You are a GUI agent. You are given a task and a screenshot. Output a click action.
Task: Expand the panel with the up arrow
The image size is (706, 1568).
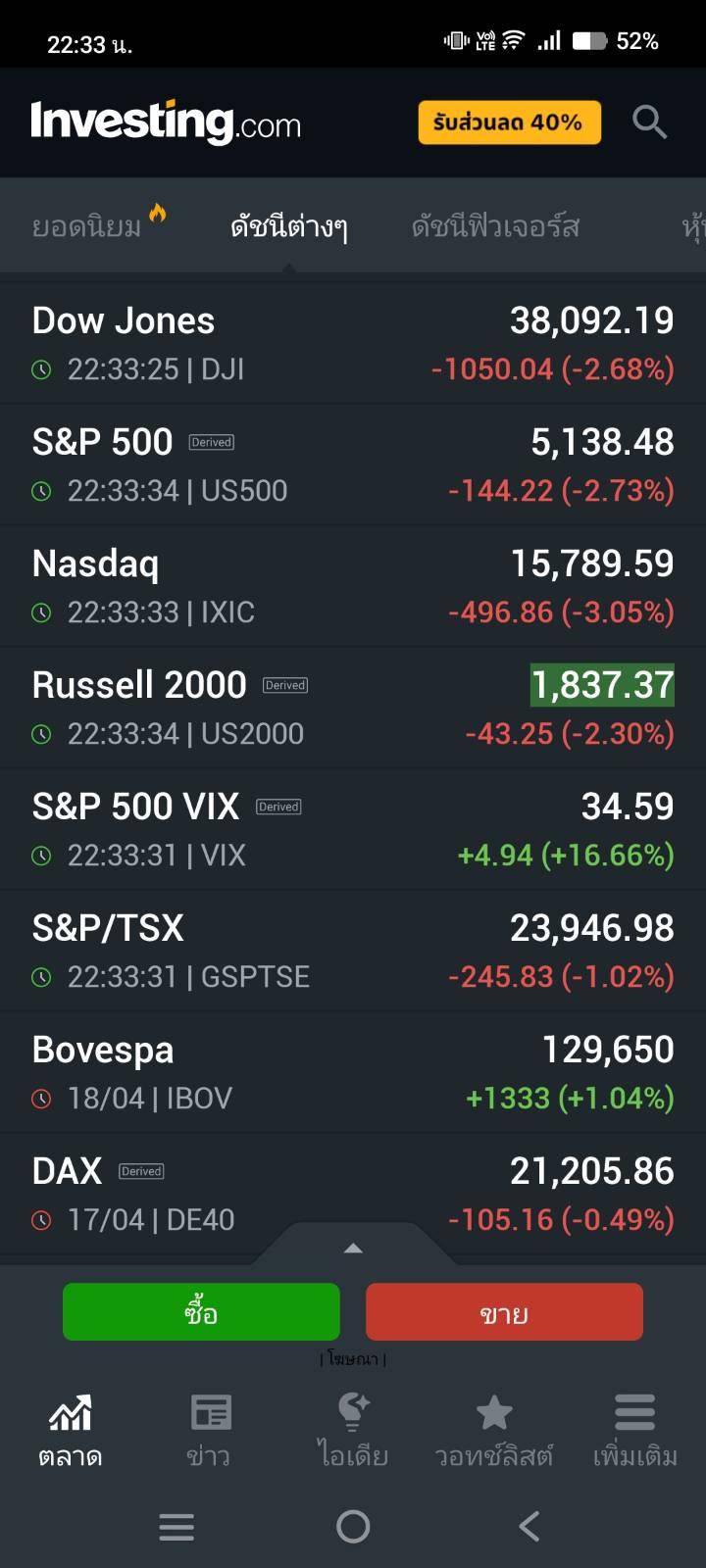pyautogui.click(x=353, y=1248)
